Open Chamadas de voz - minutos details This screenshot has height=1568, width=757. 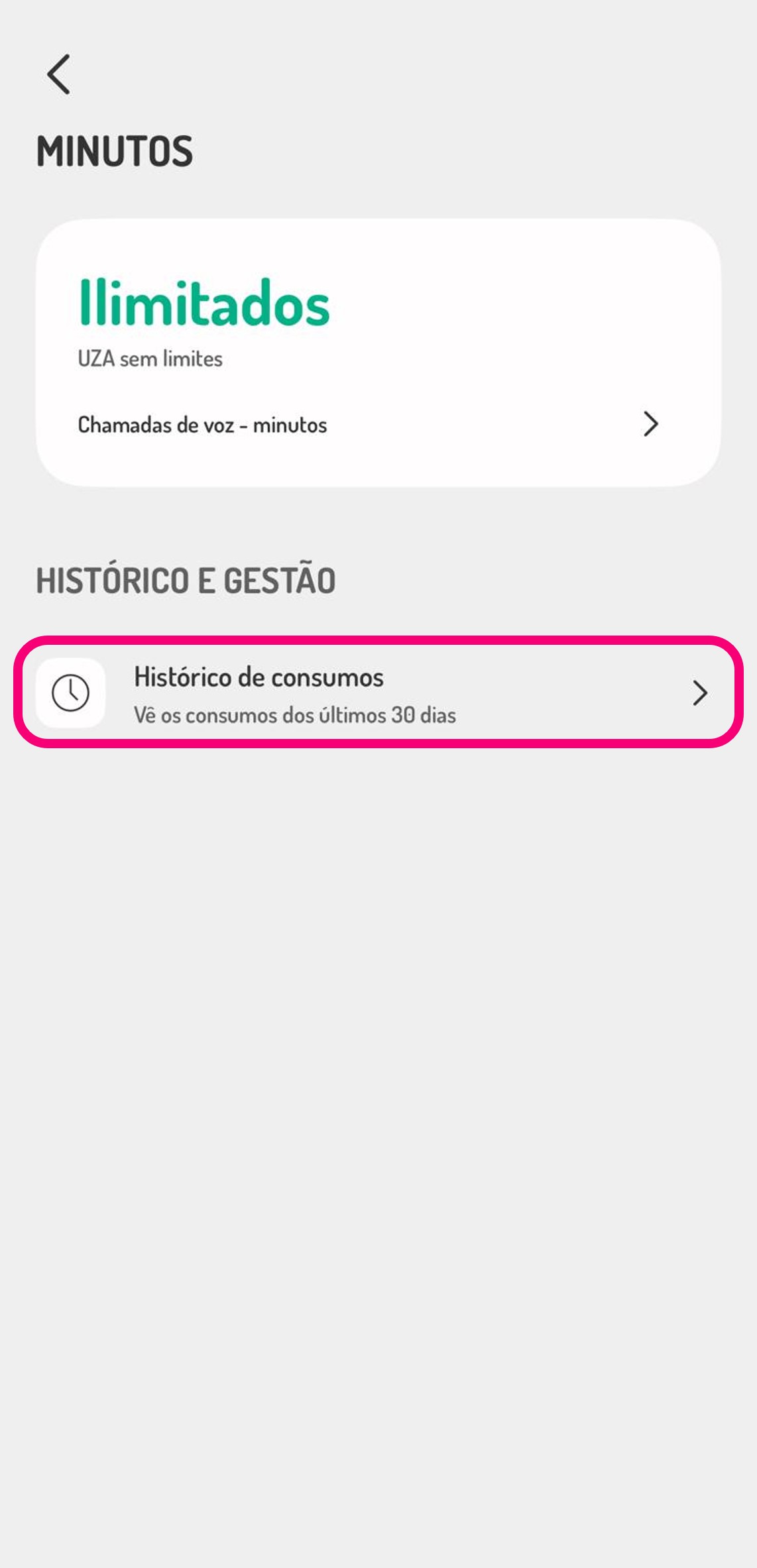tap(369, 424)
